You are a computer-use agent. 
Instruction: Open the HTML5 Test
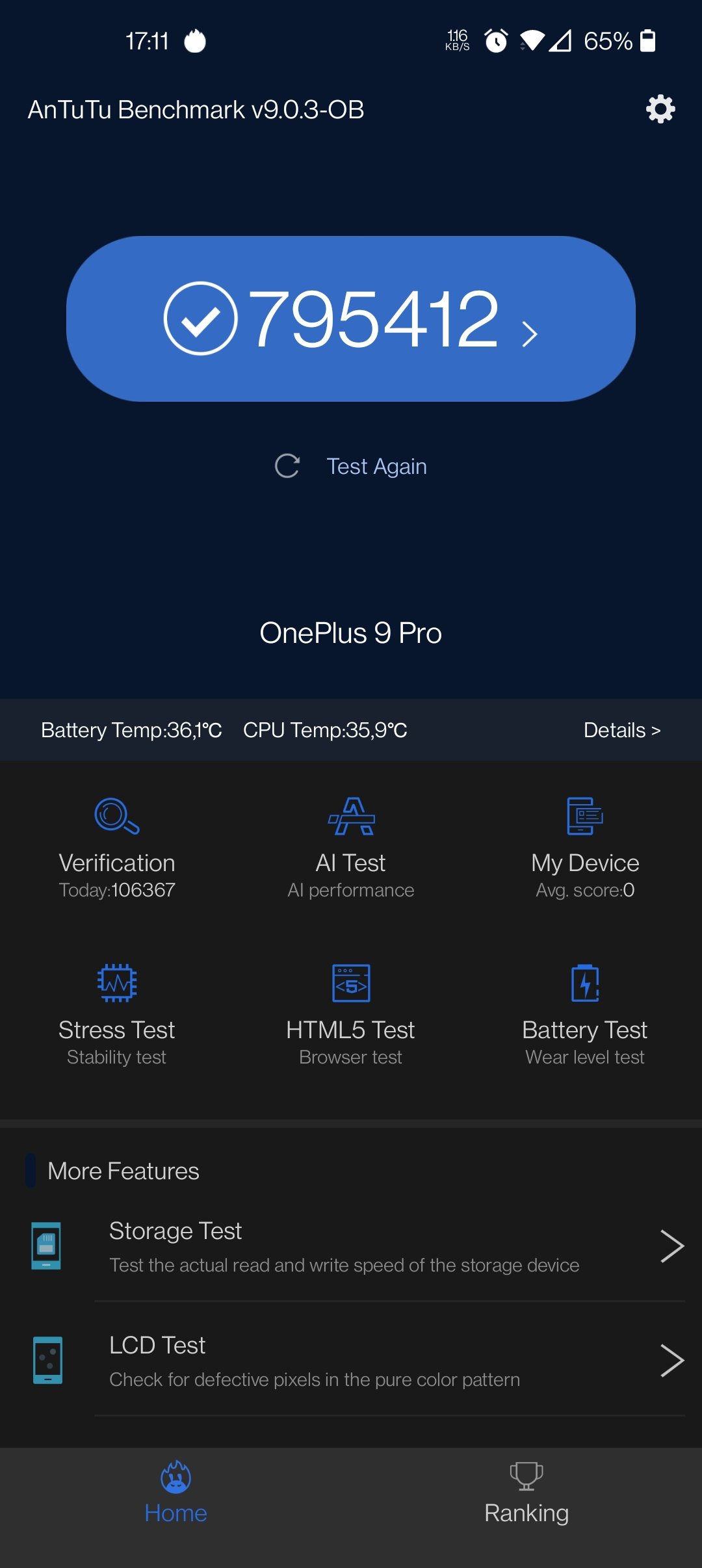coord(351,1015)
